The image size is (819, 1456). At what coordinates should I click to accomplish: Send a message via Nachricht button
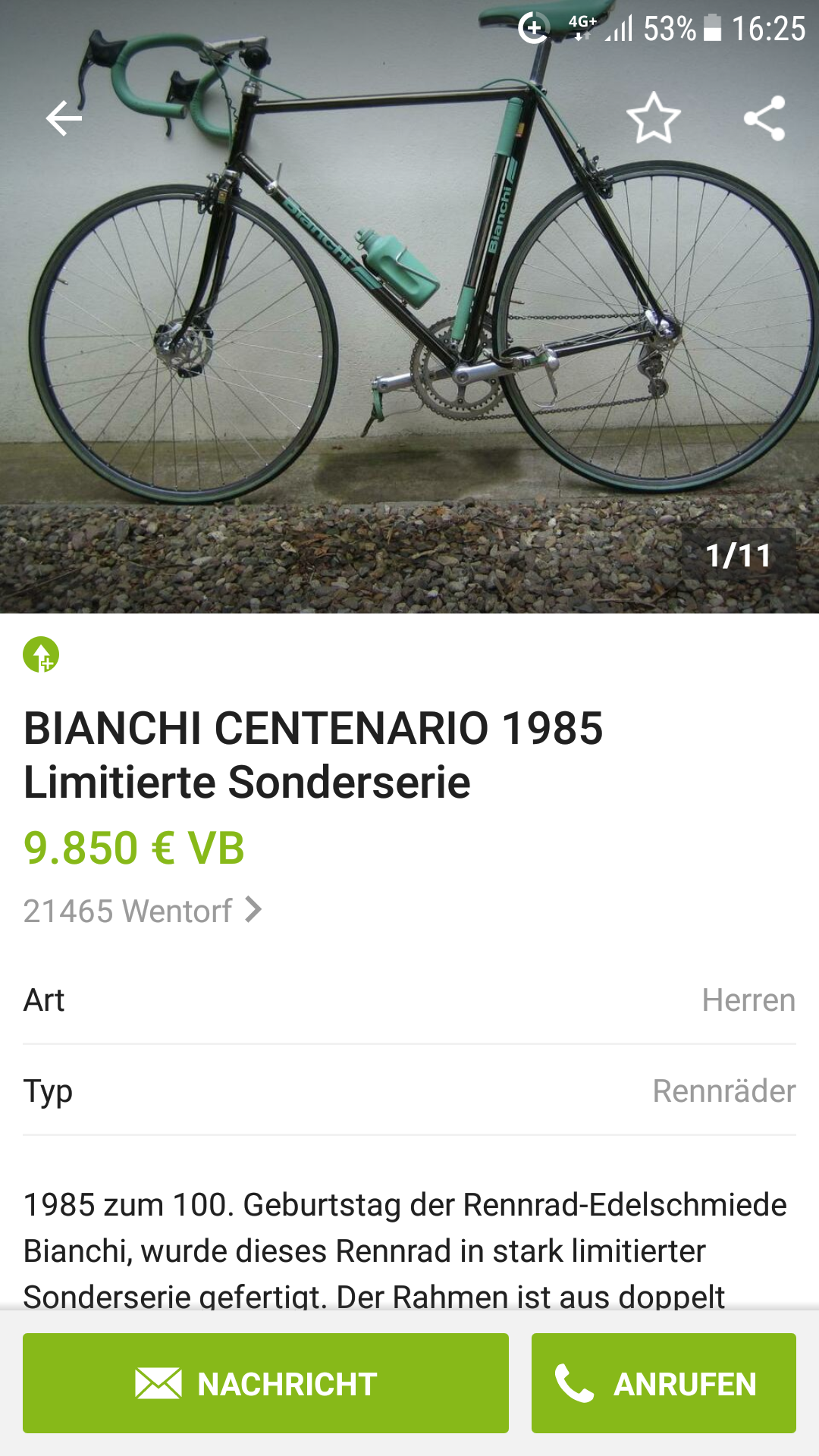click(265, 1383)
